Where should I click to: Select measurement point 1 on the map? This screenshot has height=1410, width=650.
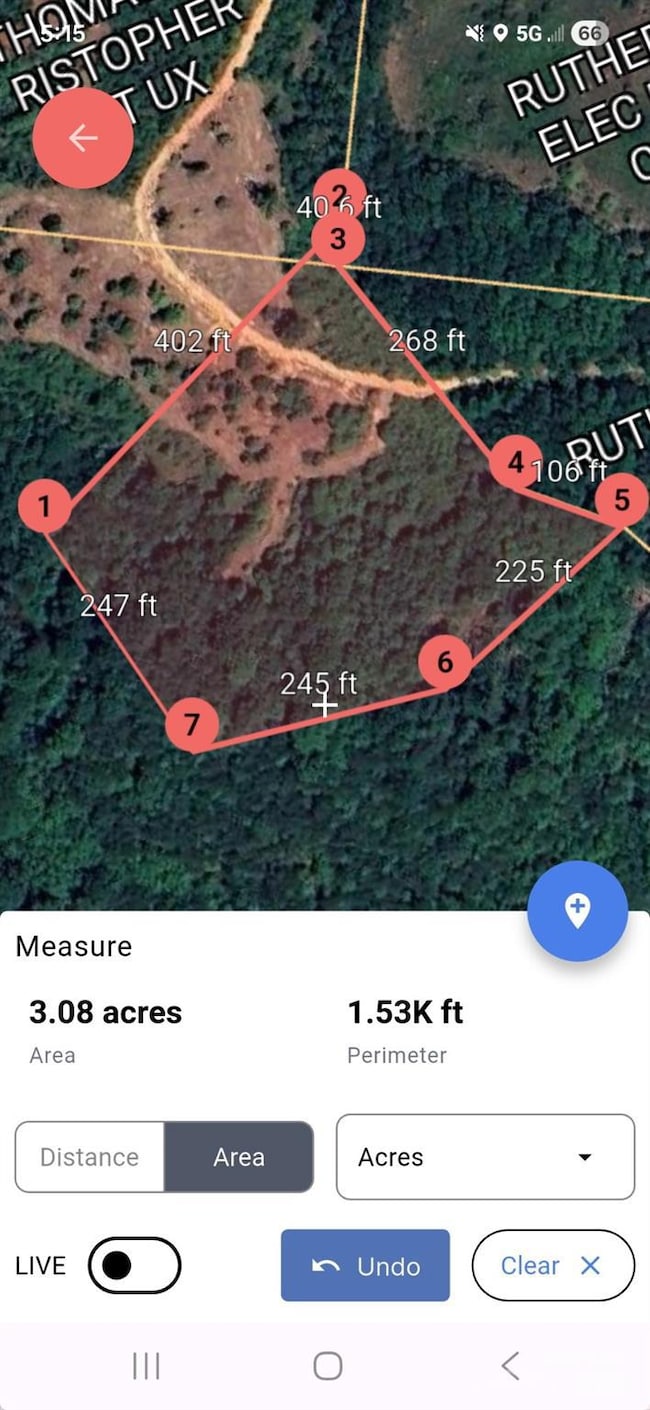pyautogui.click(x=44, y=506)
